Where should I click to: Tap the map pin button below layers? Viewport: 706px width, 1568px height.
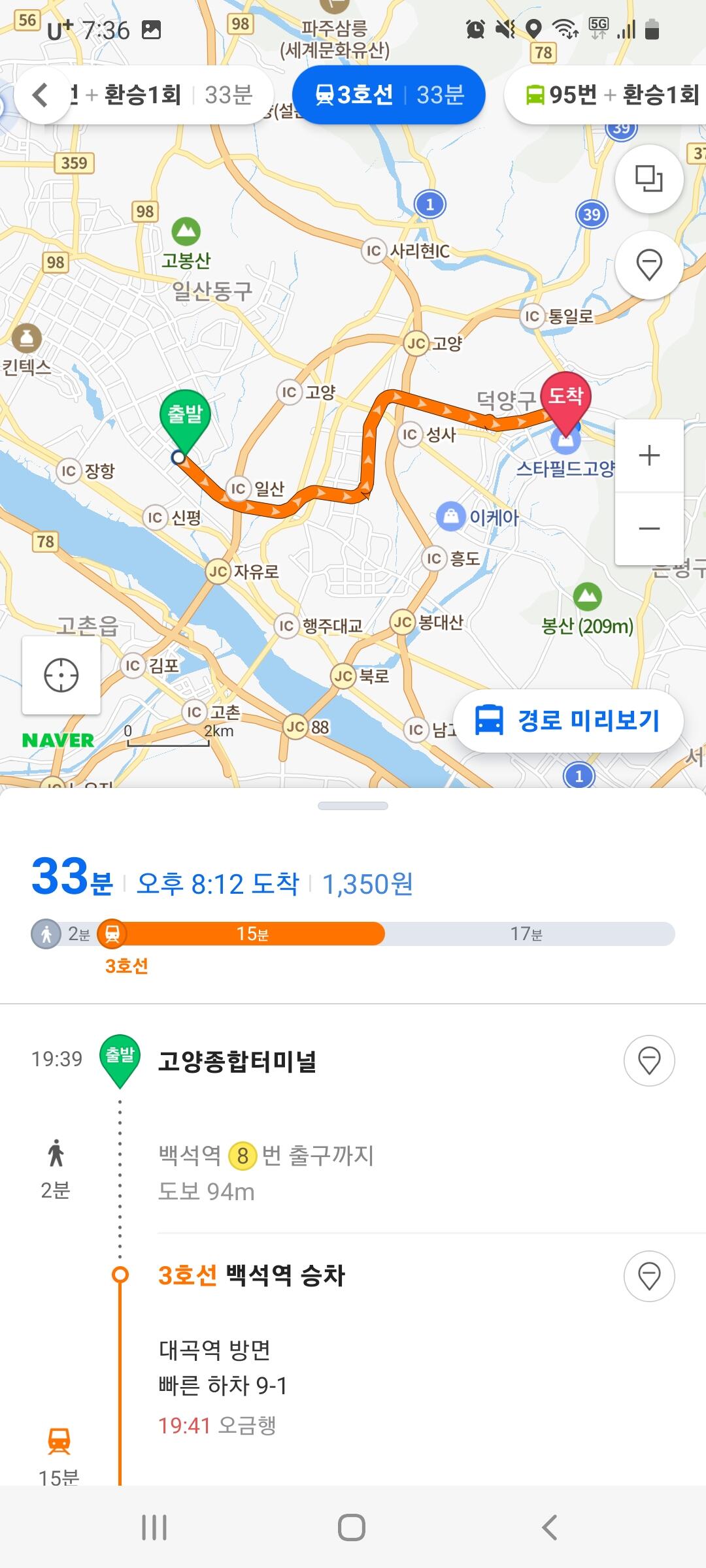(648, 265)
